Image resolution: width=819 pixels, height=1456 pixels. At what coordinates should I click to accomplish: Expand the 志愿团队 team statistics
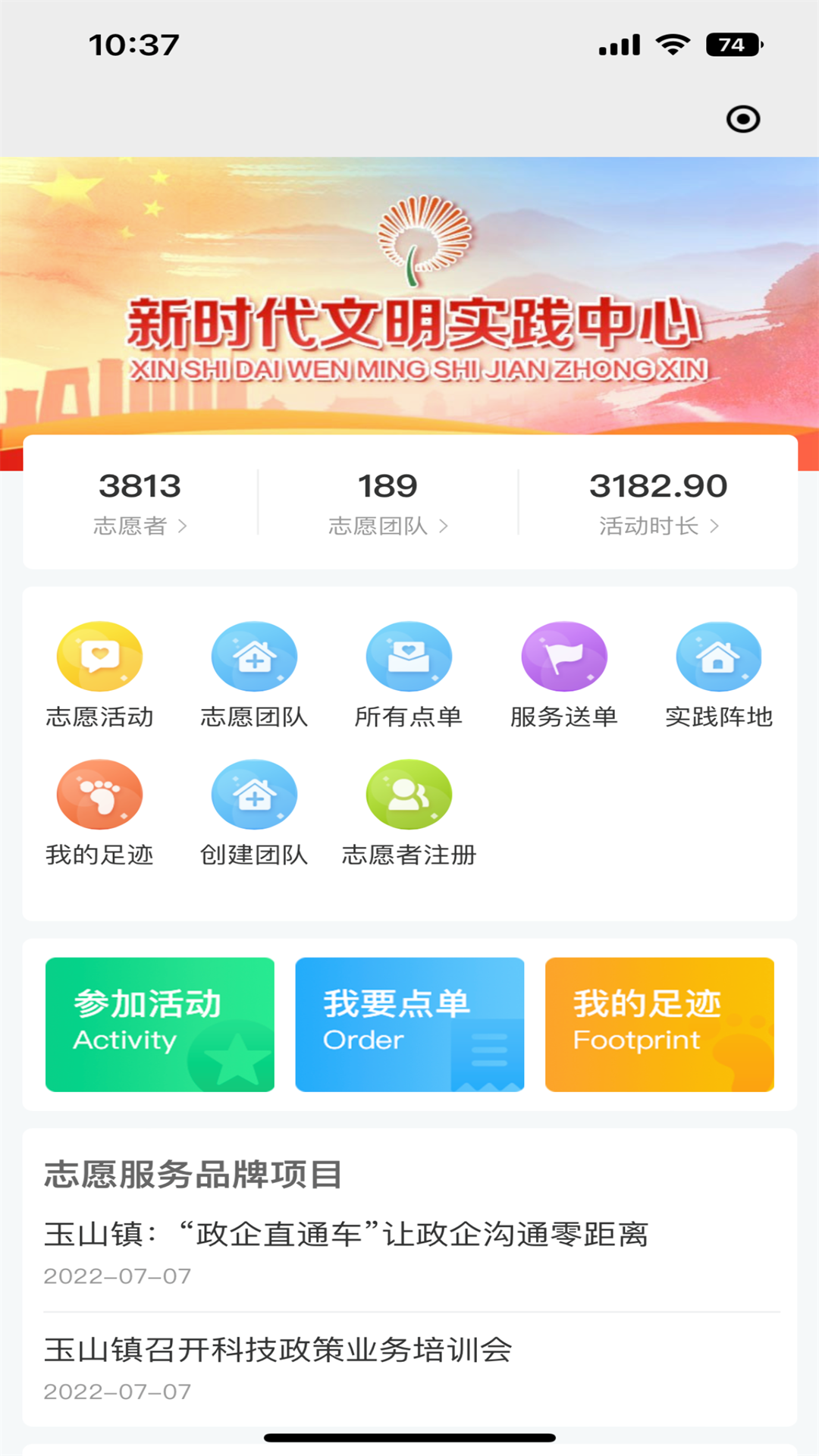[x=388, y=500]
